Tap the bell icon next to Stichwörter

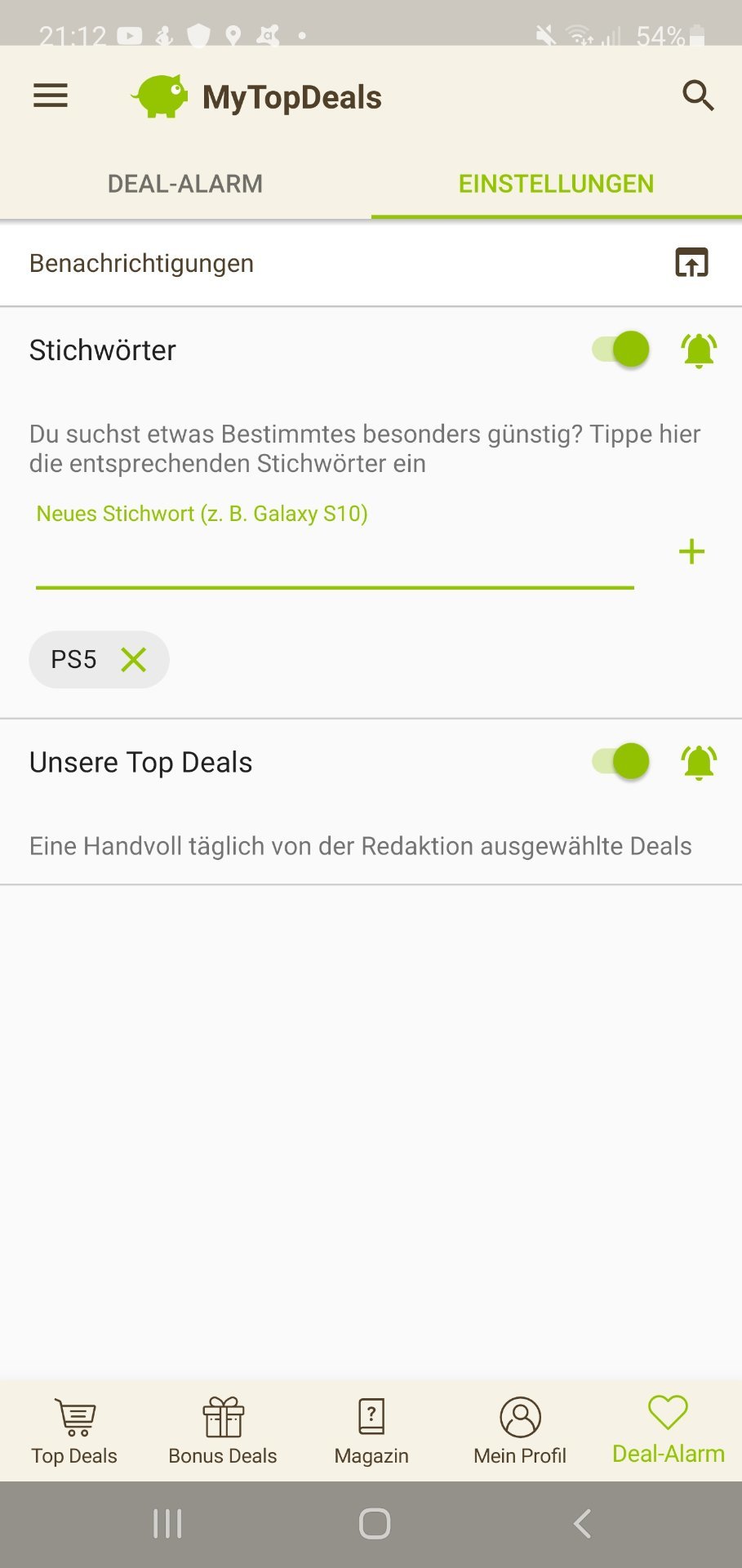(x=699, y=351)
